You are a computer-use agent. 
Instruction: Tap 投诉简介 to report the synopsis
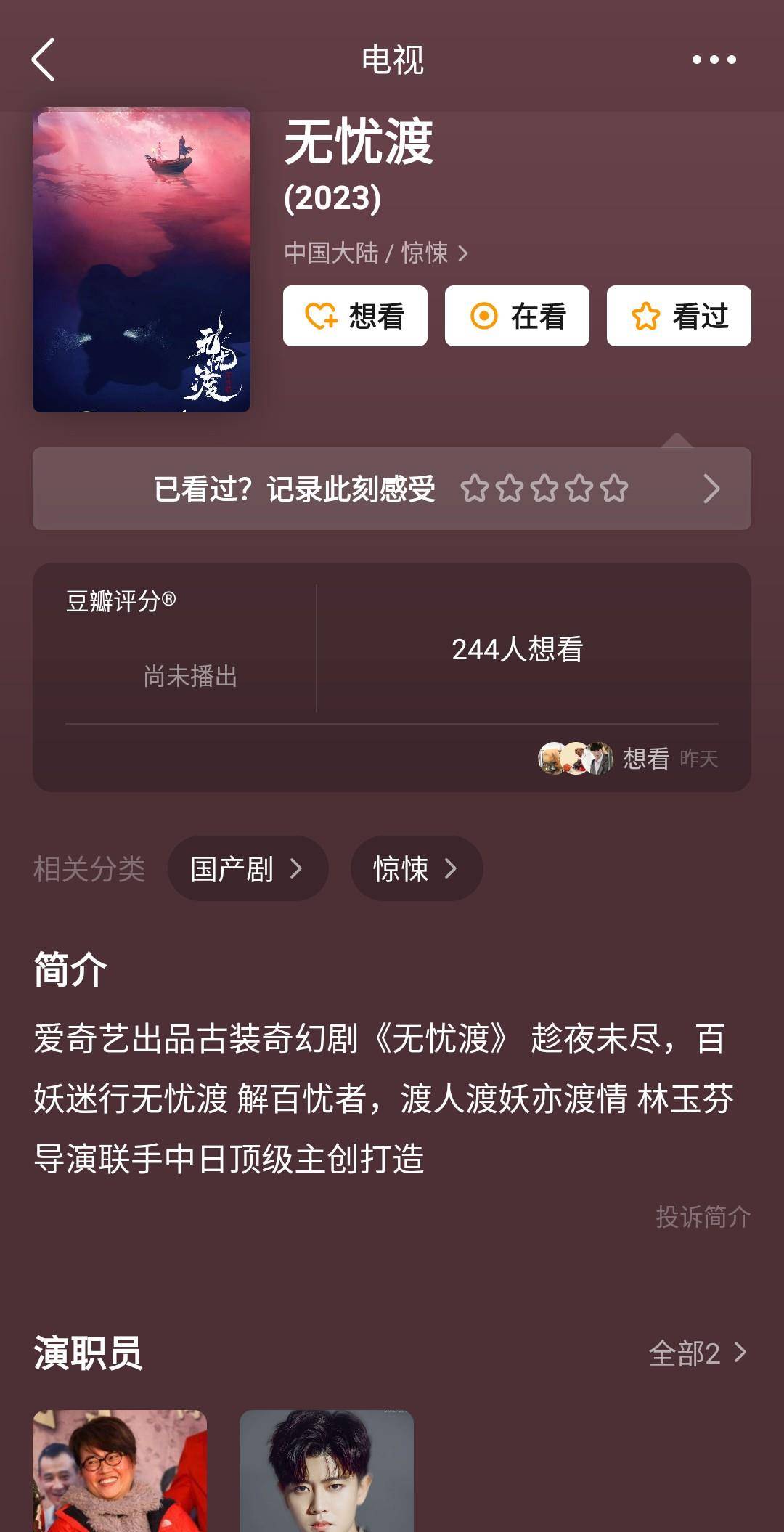coord(703,1217)
